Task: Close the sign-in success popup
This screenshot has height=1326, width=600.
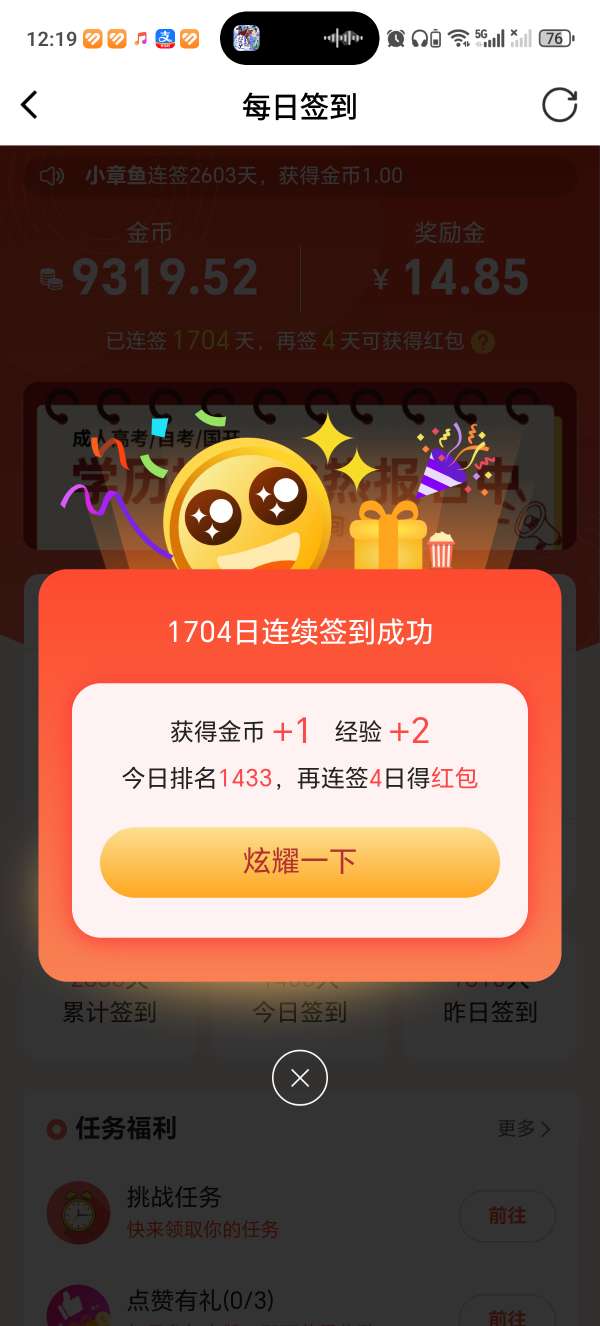Action: [x=300, y=1078]
